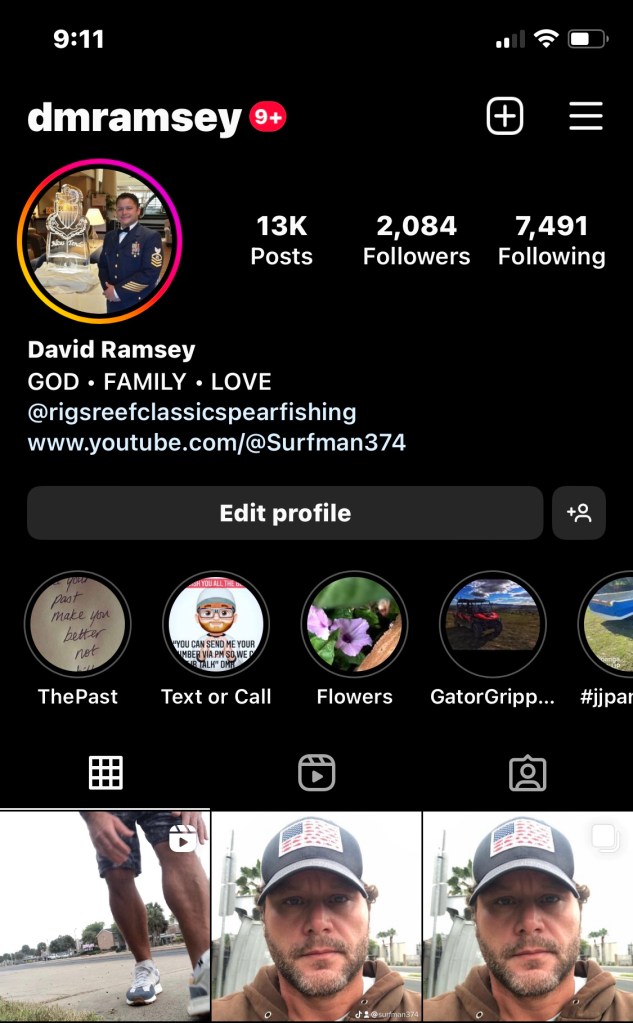View profile story from the avatar
Image resolution: width=633 pixels, height=1023 pixels.
tap(99, 241)
